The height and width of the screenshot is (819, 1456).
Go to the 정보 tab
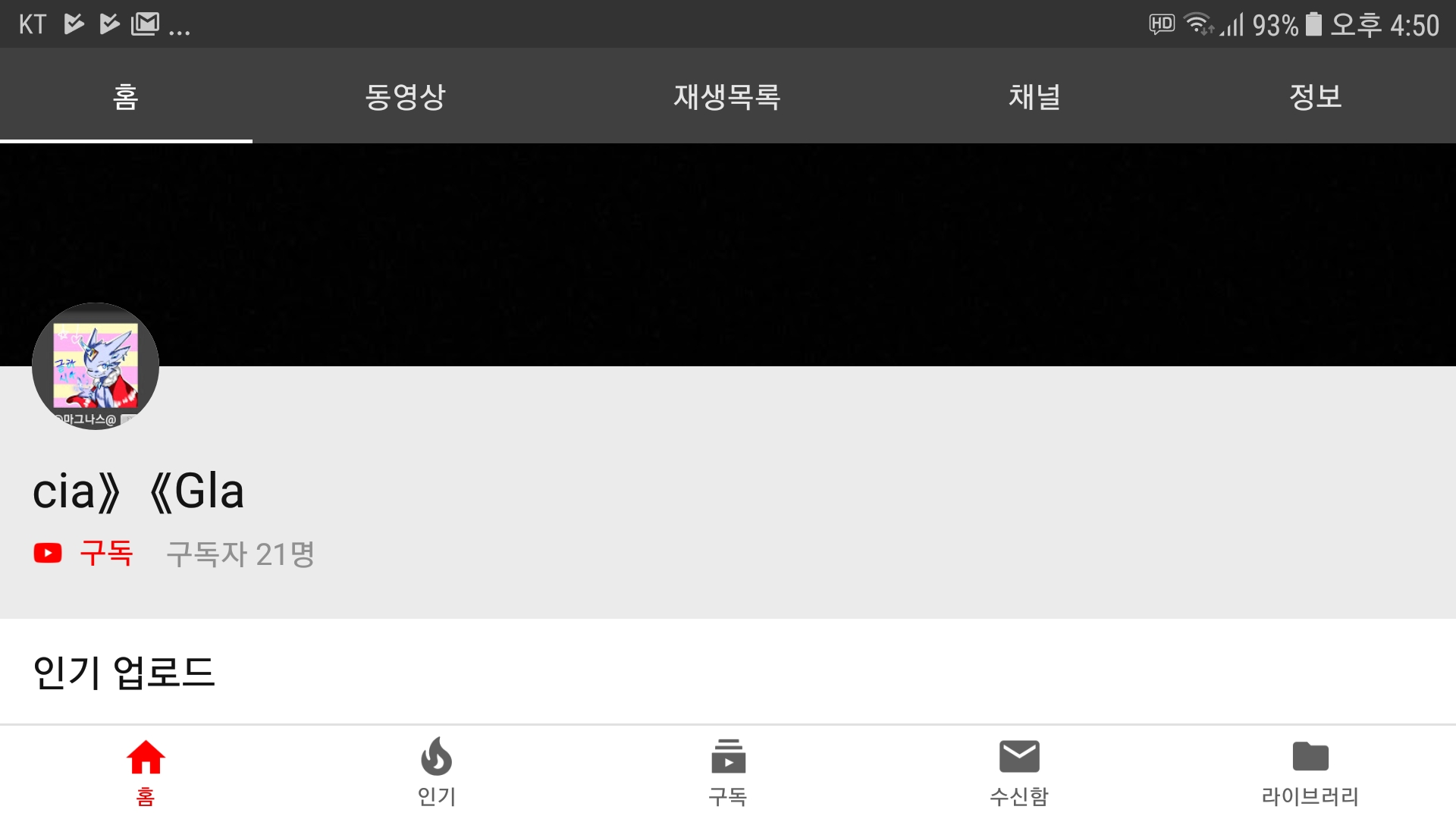tap(1316, 96)
